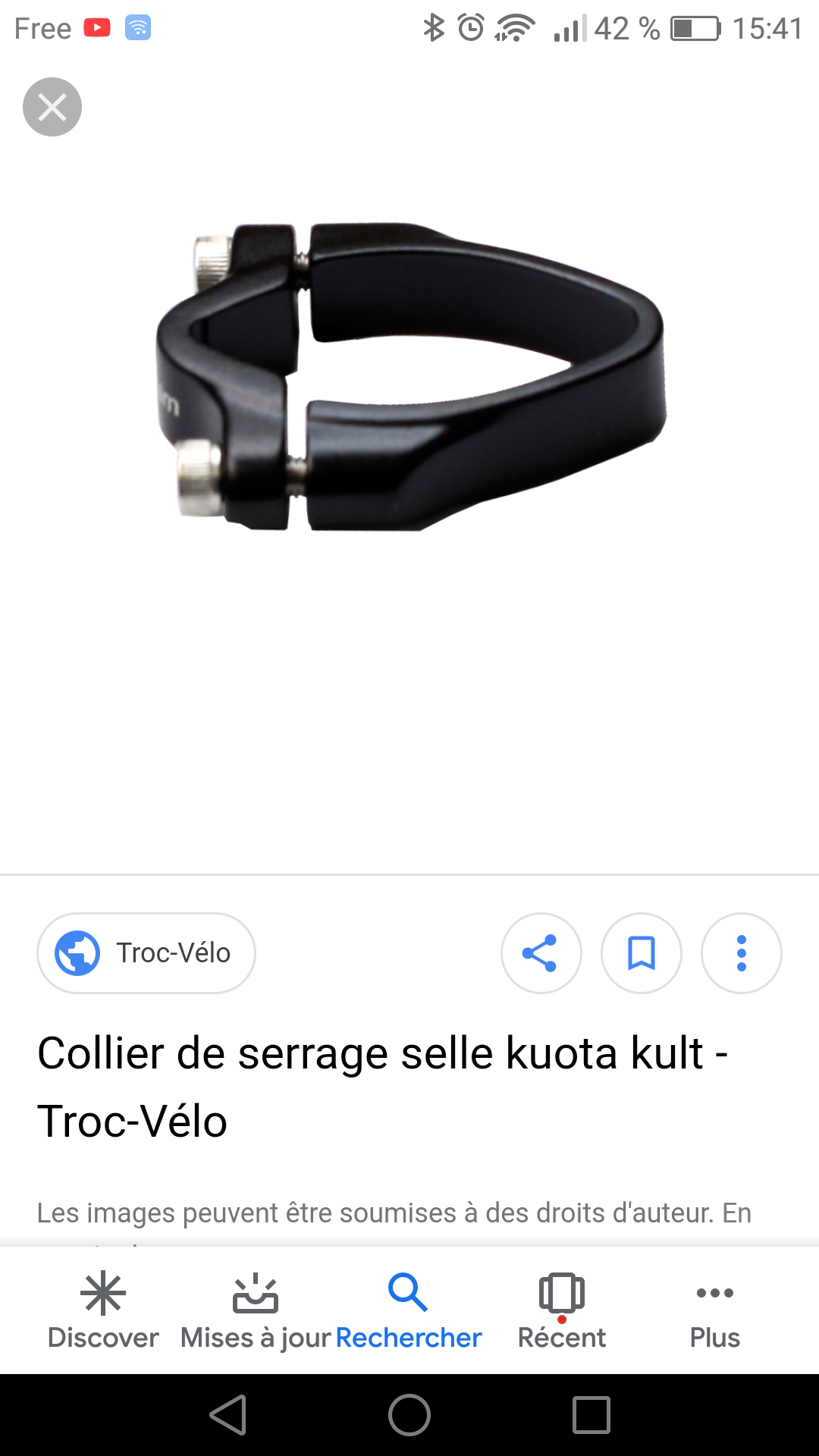Go to the home screen
The height and width of the screenshot is (1456, 819).
coord(409,1415)
